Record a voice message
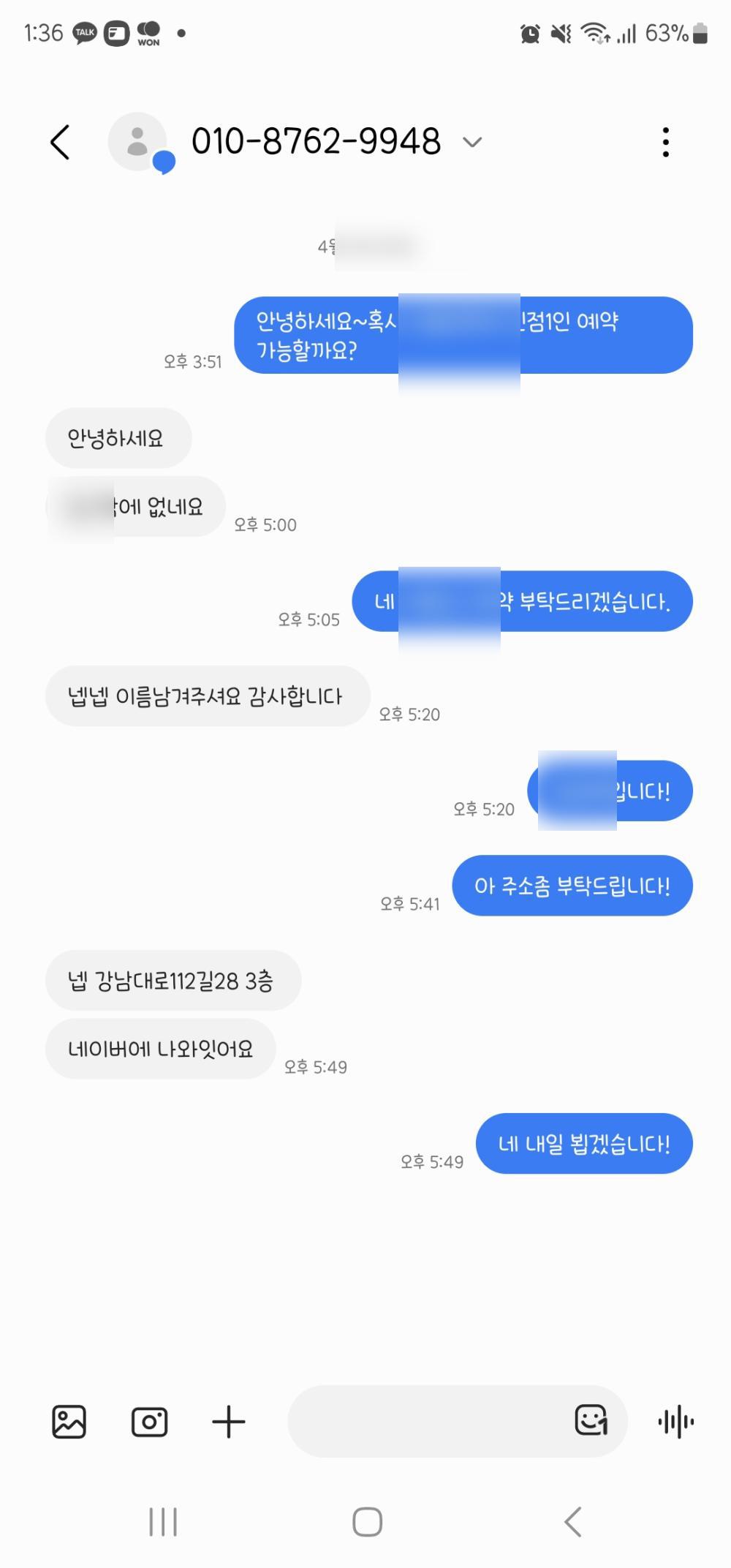Viewport: 731px width, 1568px height. (x=676, y=1422)
